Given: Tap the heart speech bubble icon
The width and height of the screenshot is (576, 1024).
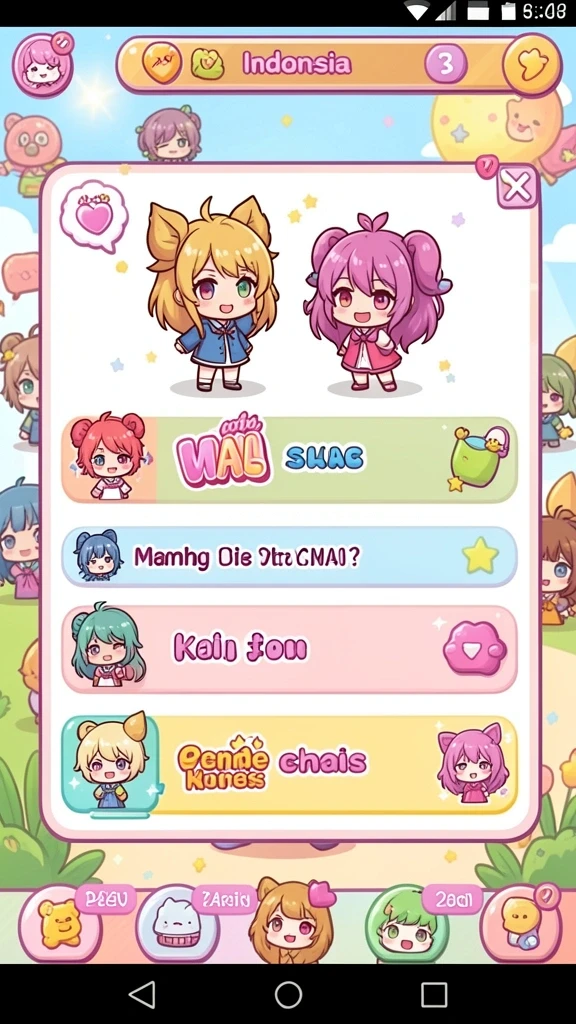Looking at the screenshot, I should click(94, 217).
